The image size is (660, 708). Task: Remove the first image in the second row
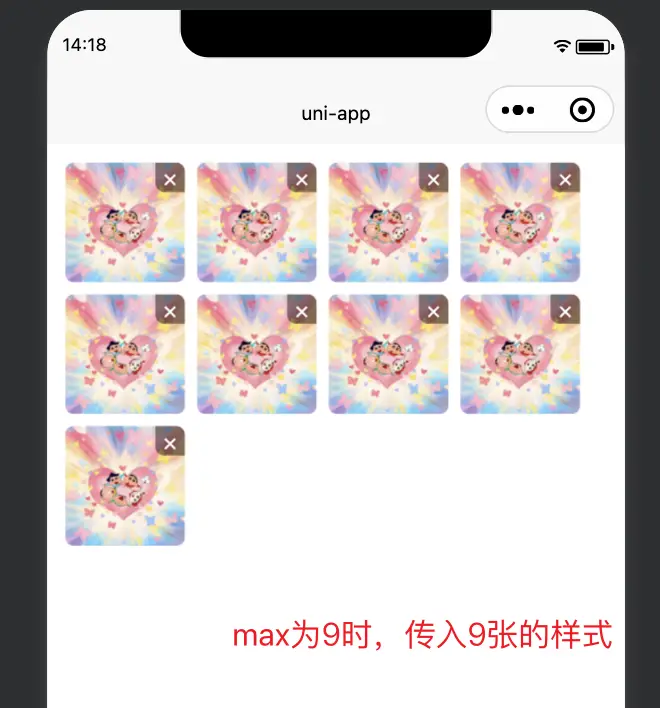170,311
